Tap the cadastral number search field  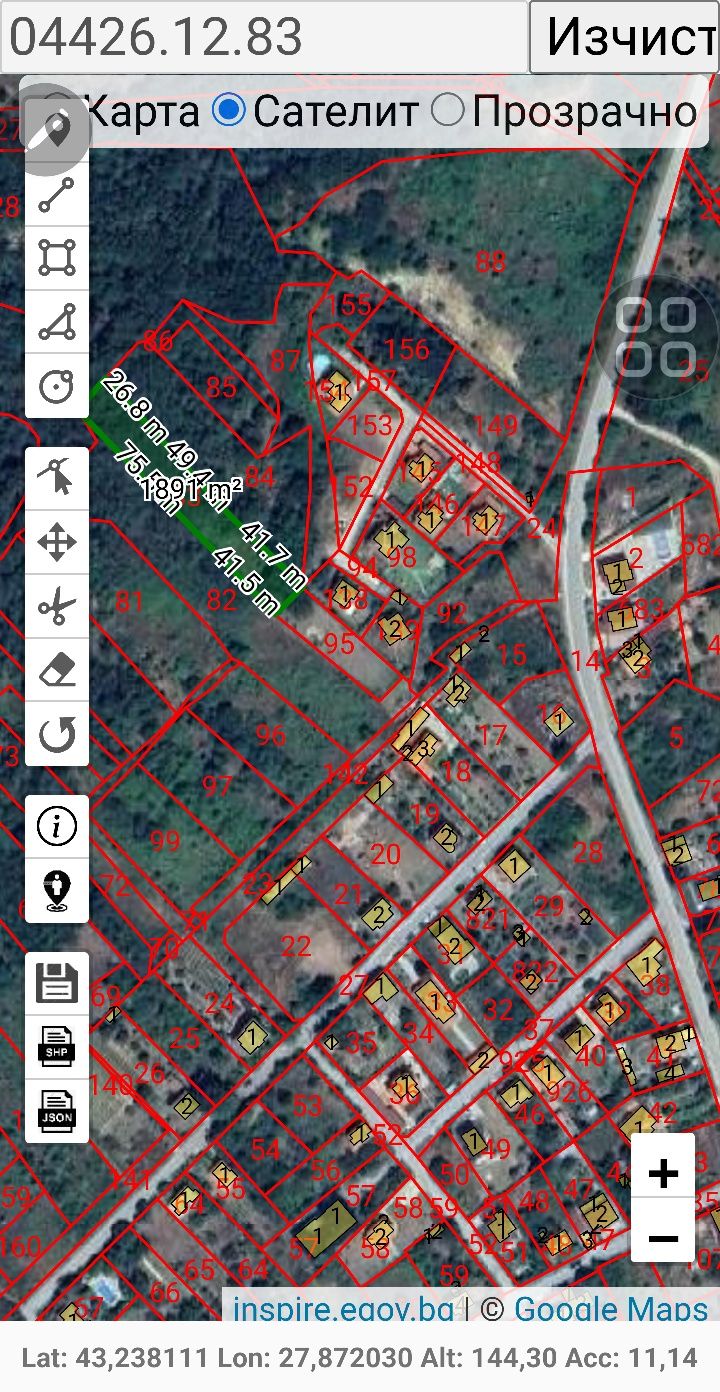click(x=264, y=37)
